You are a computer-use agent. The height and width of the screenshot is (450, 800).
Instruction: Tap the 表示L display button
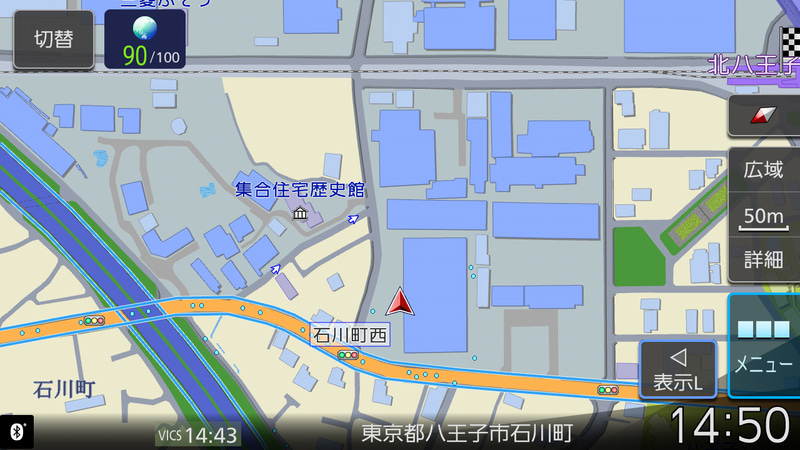[678, 370]
